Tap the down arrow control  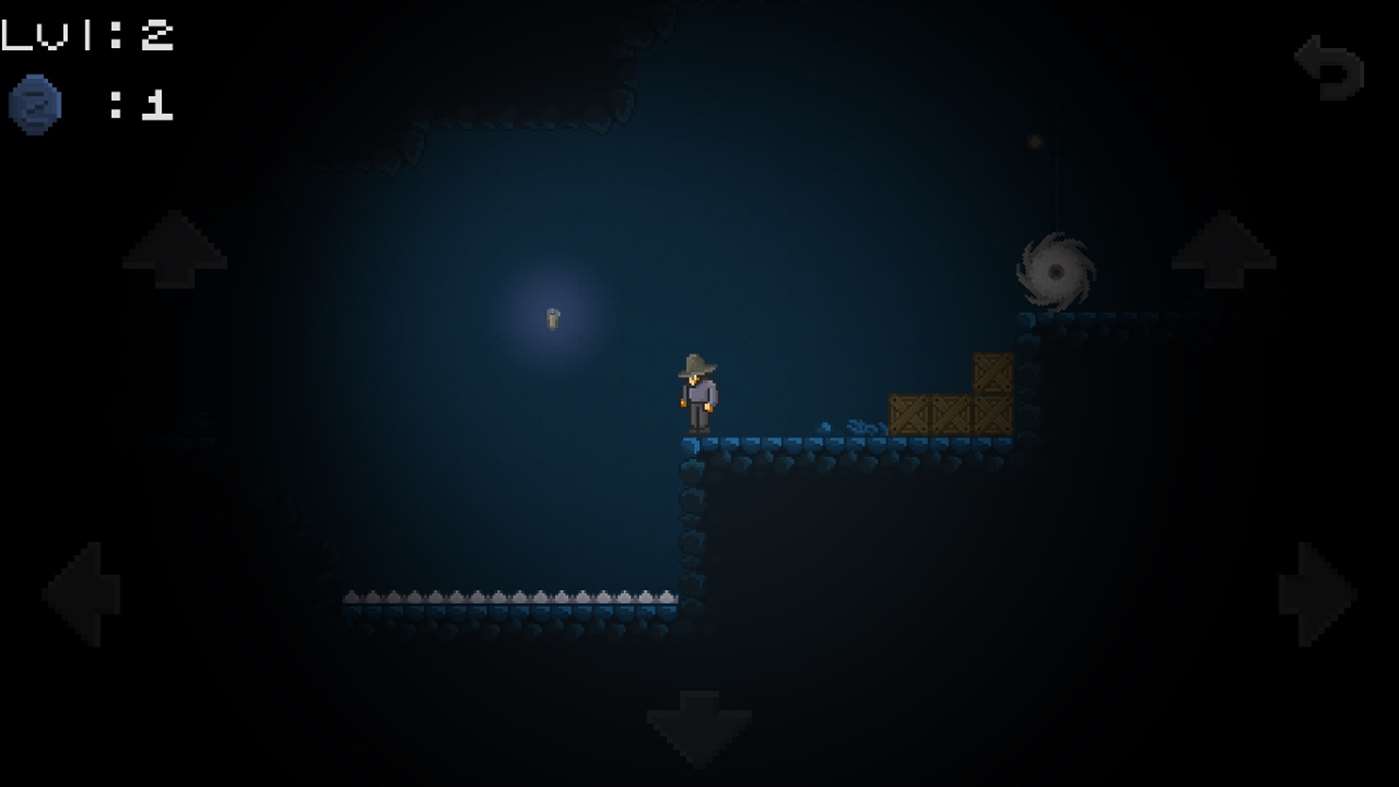698,727
